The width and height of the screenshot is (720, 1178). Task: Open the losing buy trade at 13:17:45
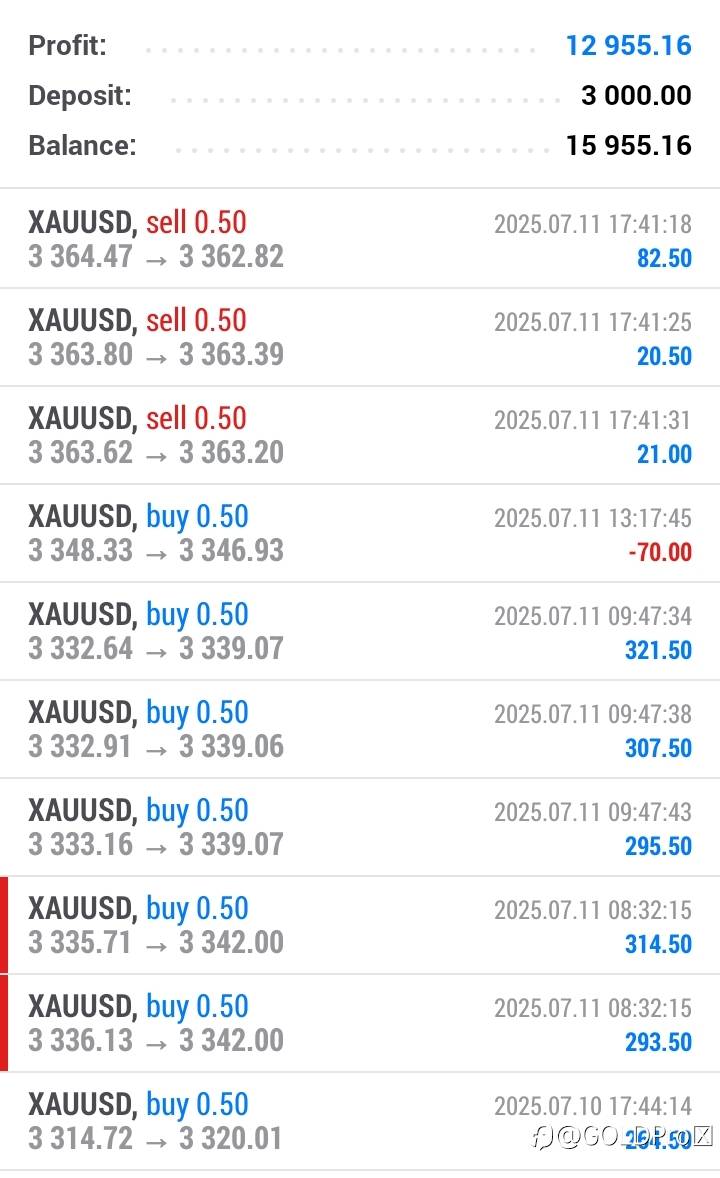coord(360,533)
